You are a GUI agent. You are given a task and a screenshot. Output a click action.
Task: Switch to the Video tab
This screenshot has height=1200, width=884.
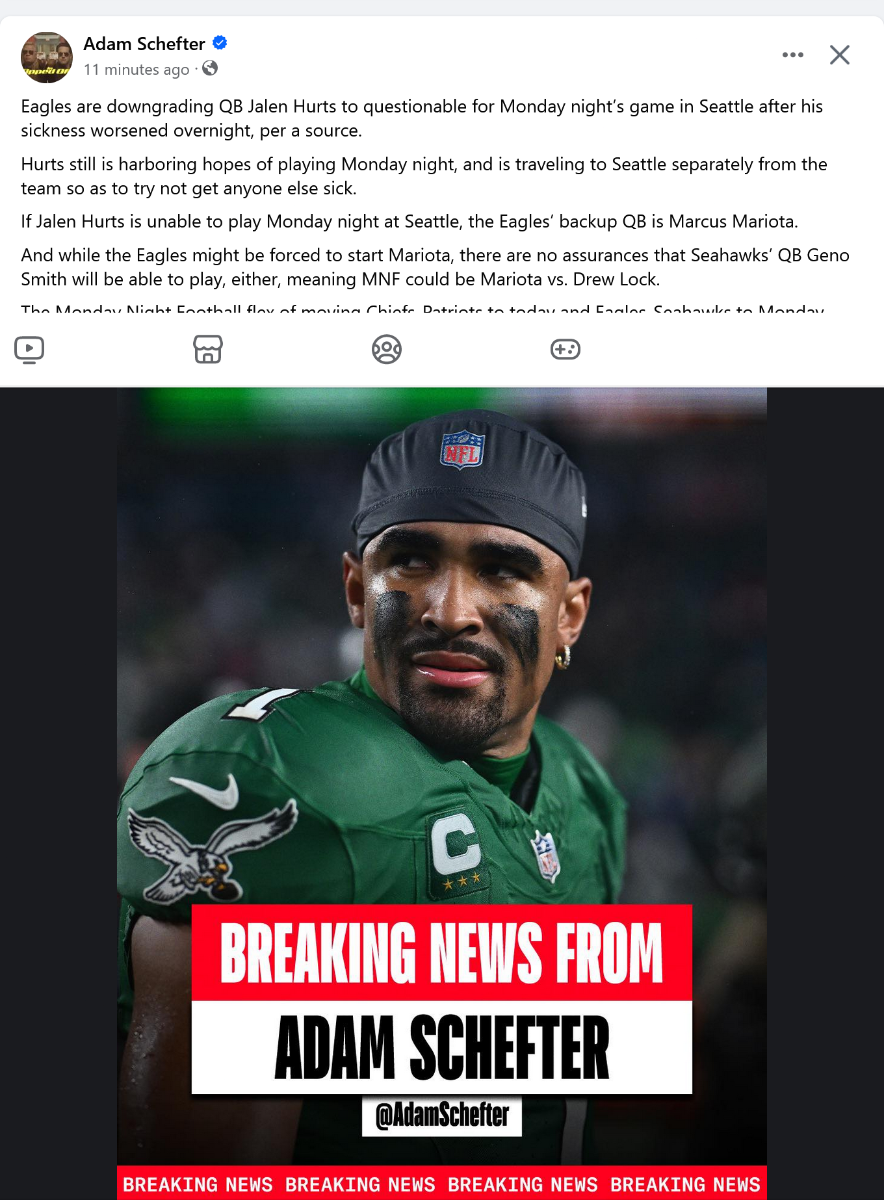[x=29, y=349]
